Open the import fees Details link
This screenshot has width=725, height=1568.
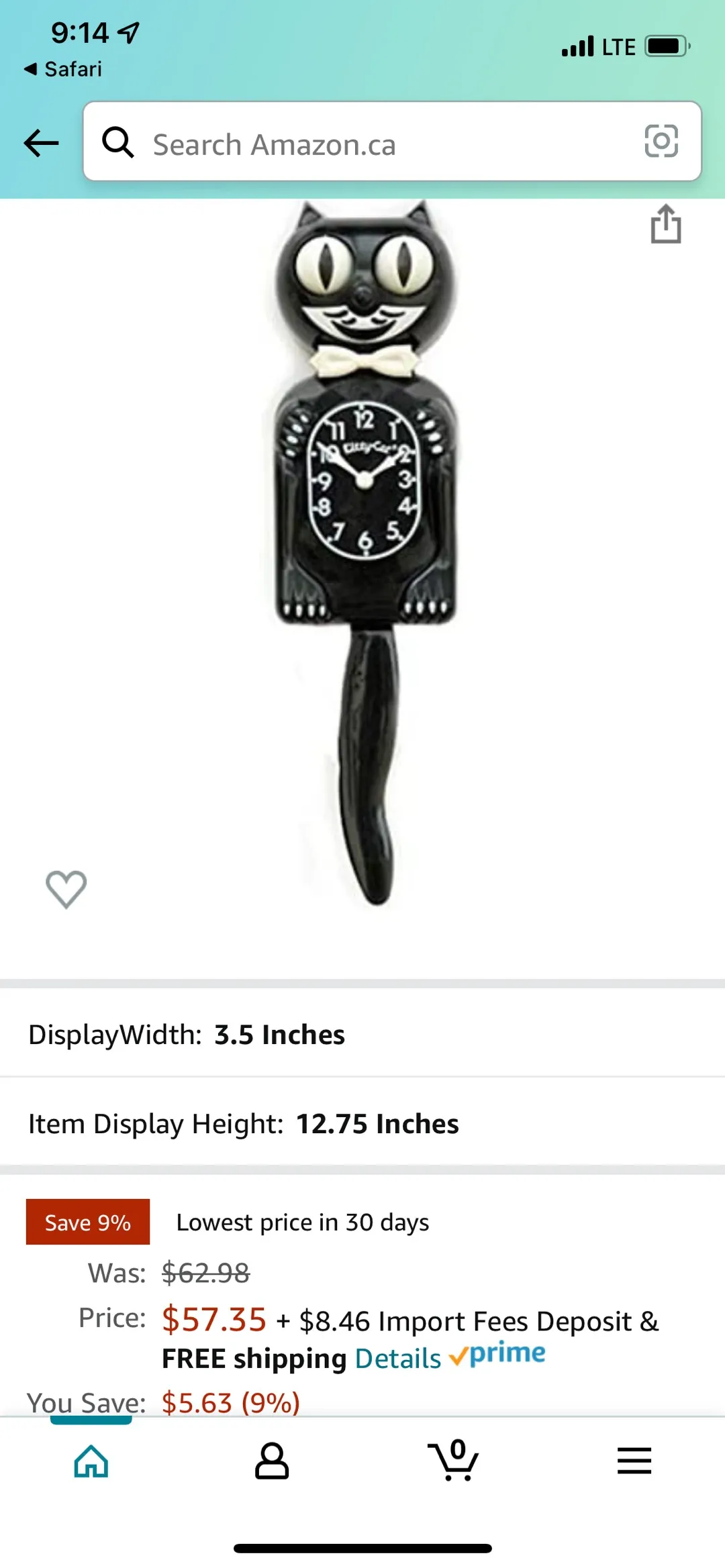click(397, 1359)
